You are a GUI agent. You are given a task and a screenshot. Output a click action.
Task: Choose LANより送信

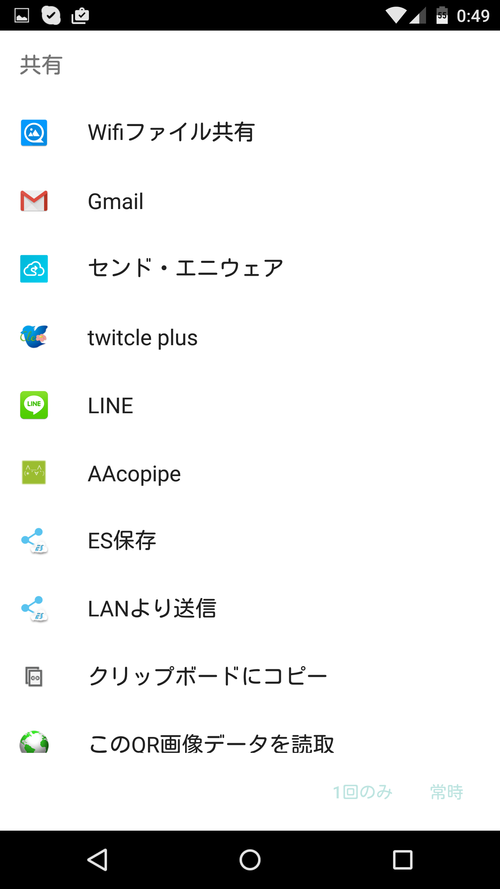click(250, 608)
